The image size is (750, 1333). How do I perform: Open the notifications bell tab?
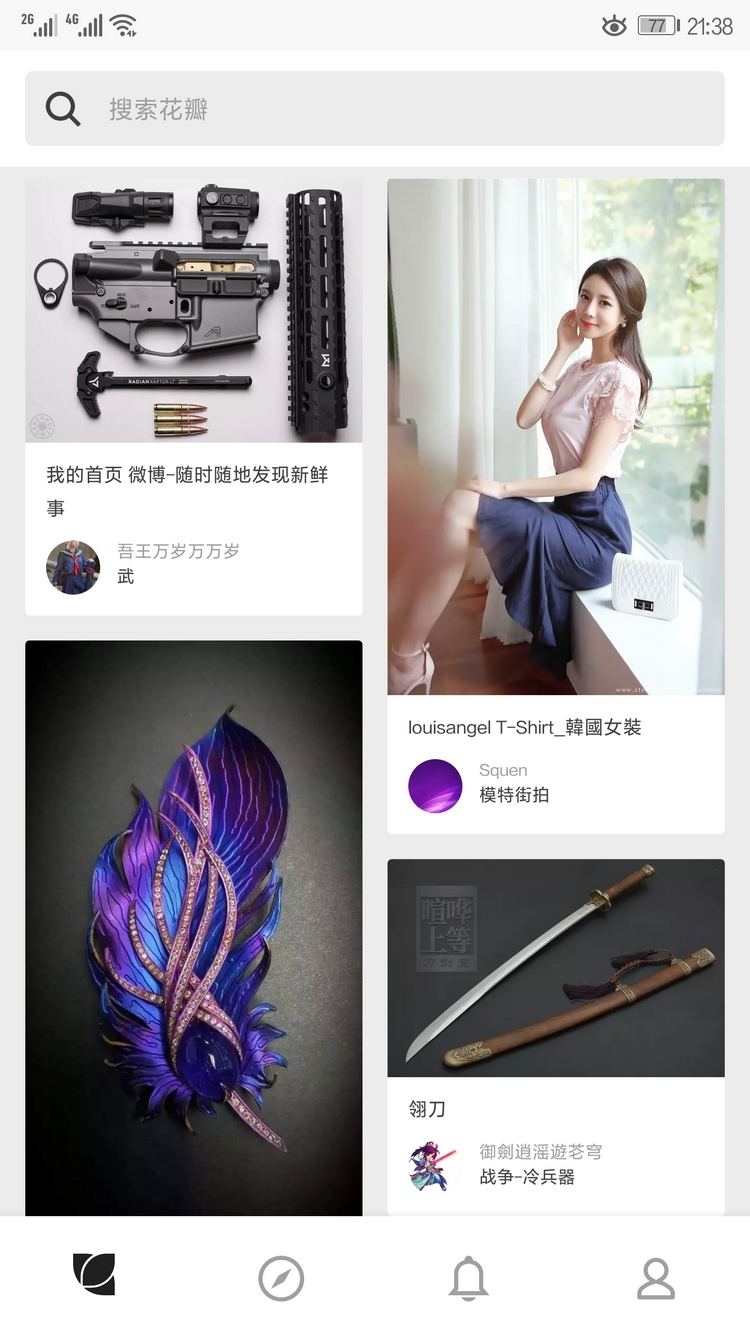pos(468,1278)
